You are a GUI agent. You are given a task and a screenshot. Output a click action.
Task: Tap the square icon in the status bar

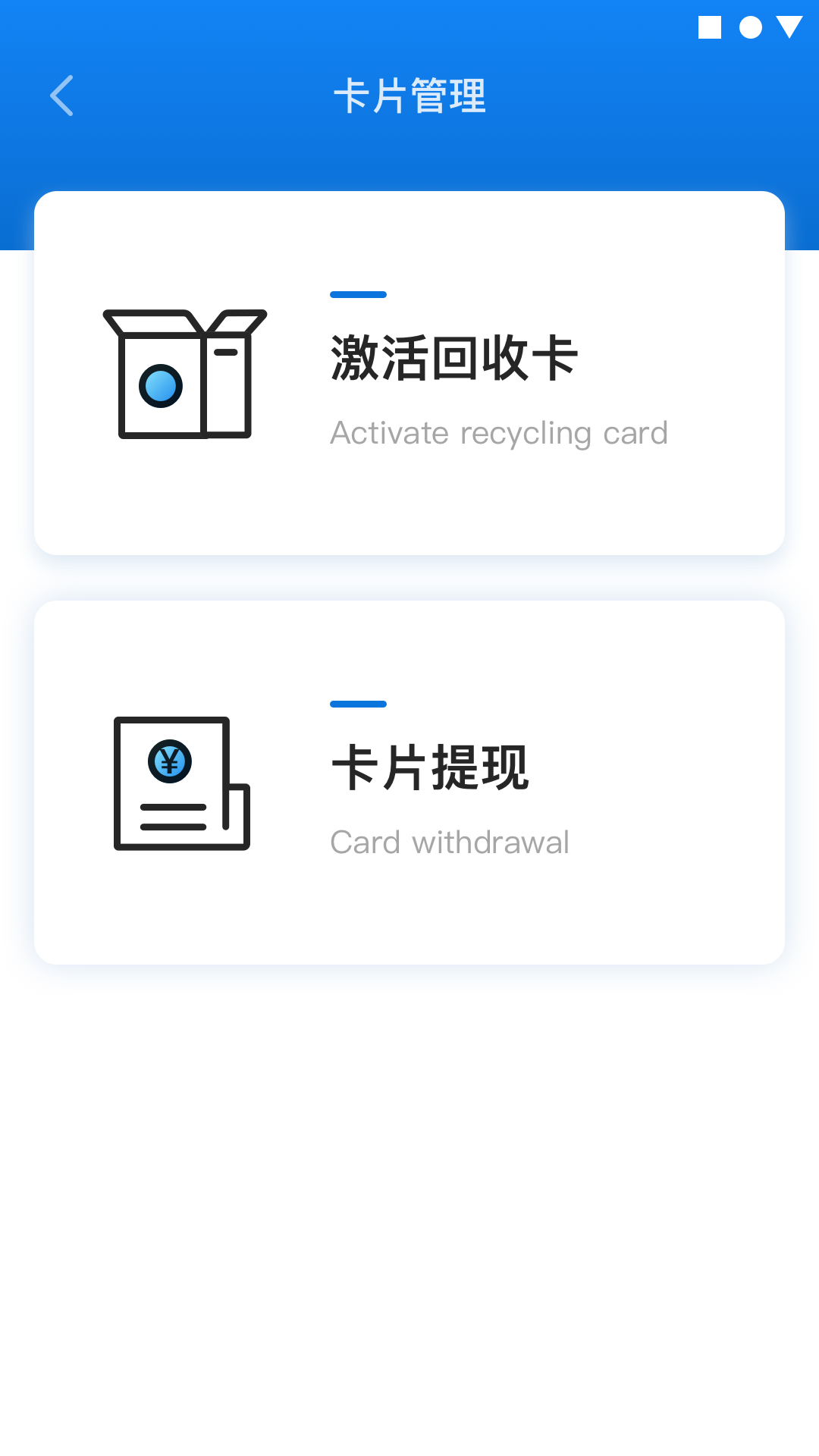(711, 28)
